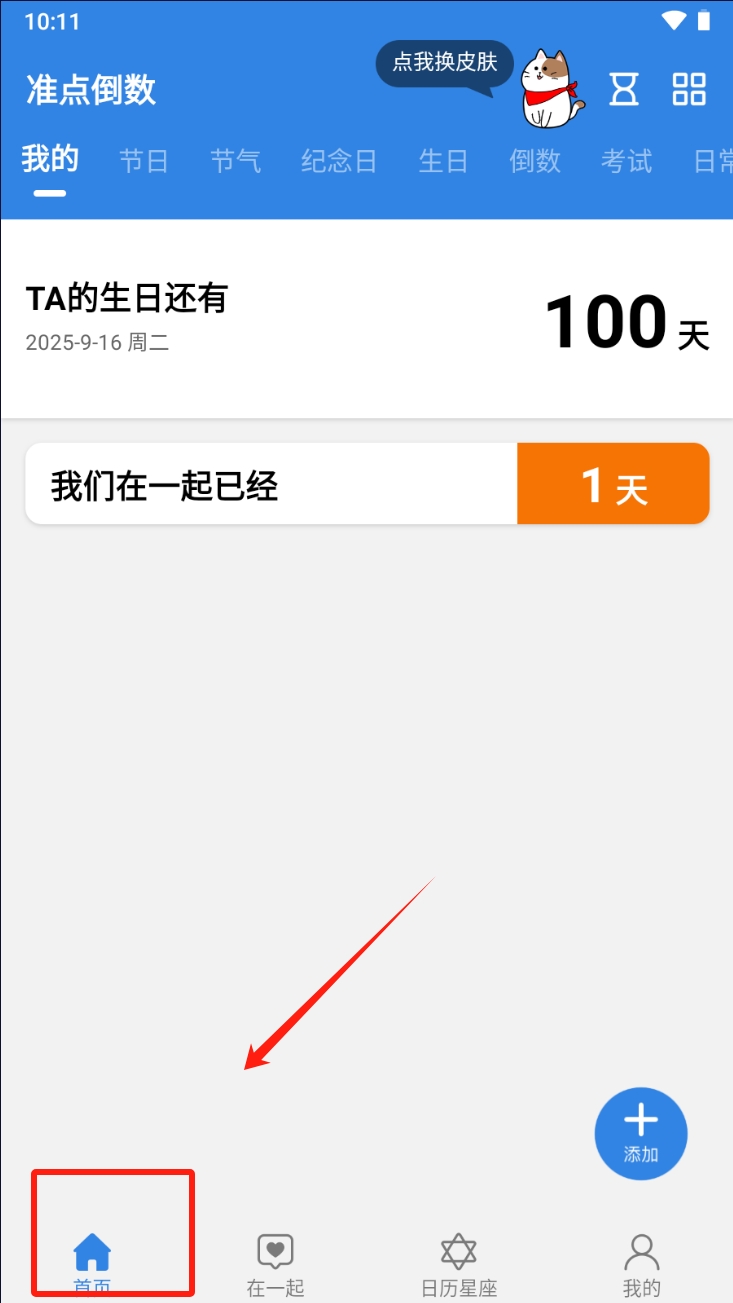Viewport: 733px width, 1303px height.
Task: Select the 我的 top tab
Action: tap(50, 160)
